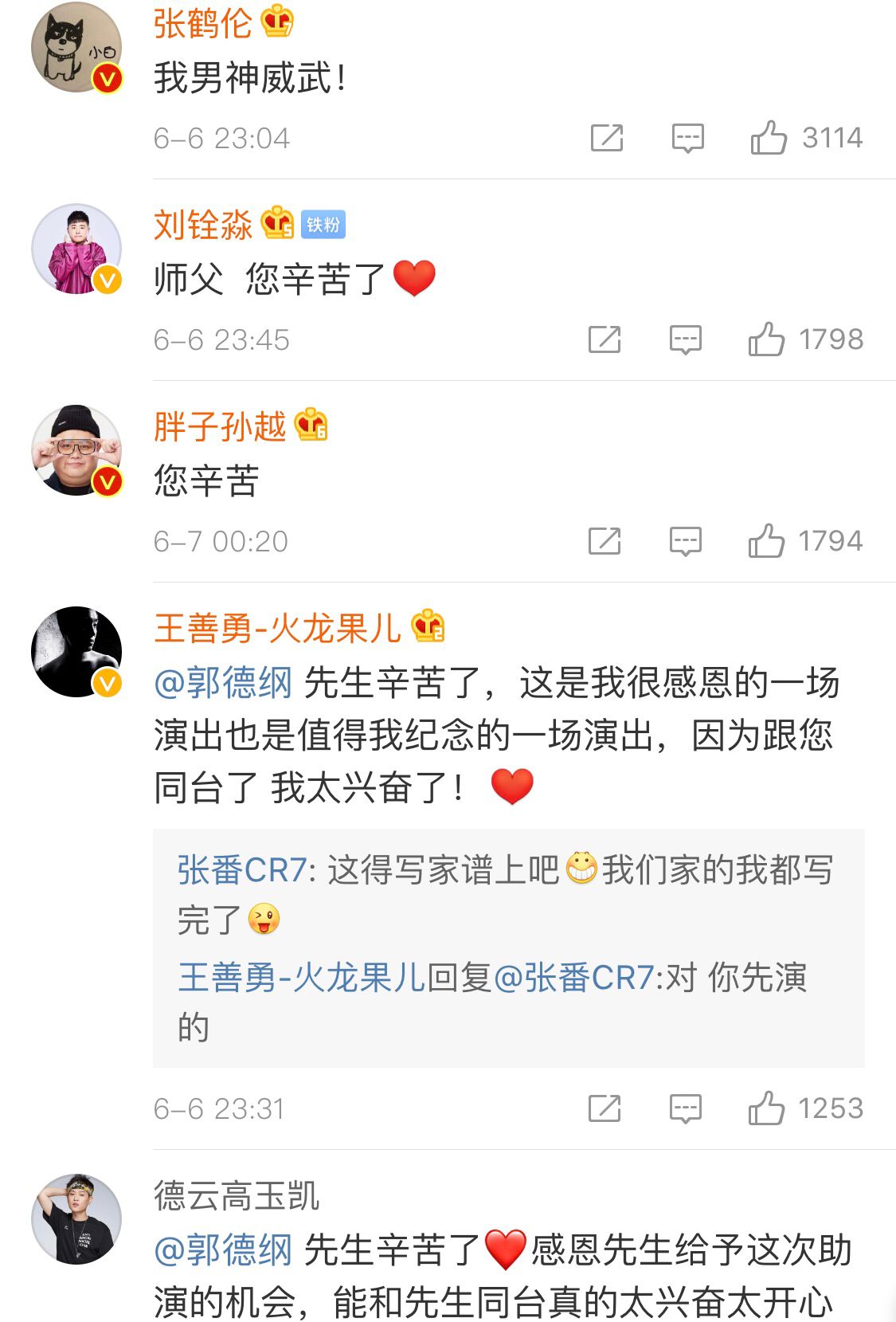Like 胖子孙越's comment
The height and width of the screenshot is (1322, 896).
coord(765,541)
